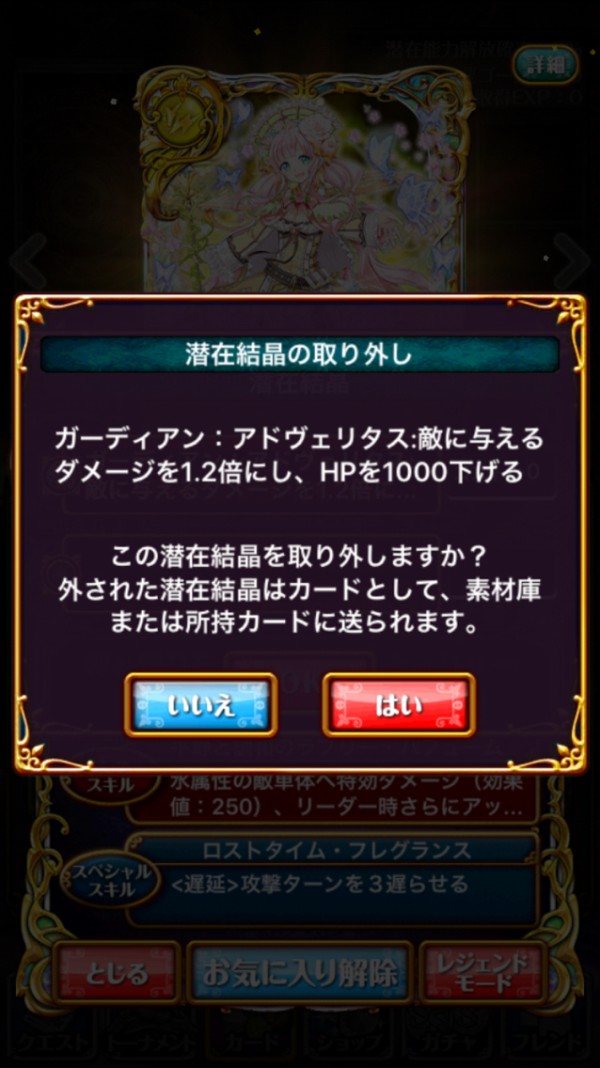
Task: Tap いいえ to cancel crystal removal
Action: tap(200, 705)
